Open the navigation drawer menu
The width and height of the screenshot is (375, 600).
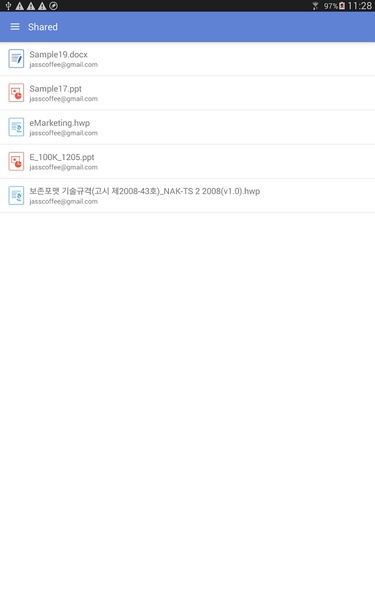click(15, 27)
